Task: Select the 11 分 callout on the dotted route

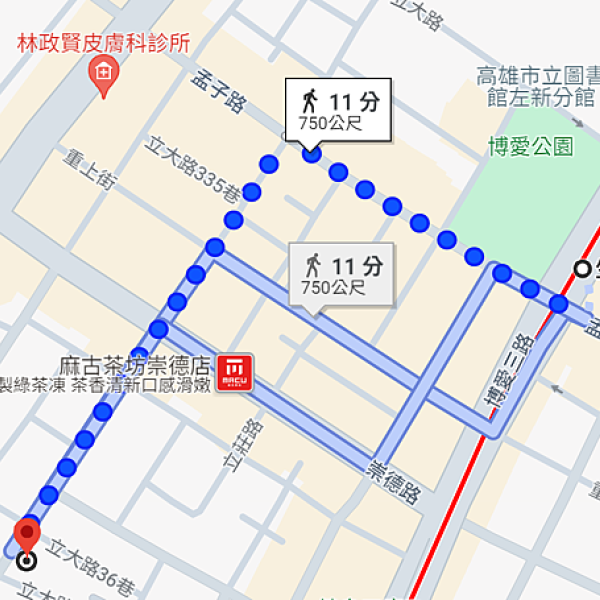Action: (x=339, y=109)
